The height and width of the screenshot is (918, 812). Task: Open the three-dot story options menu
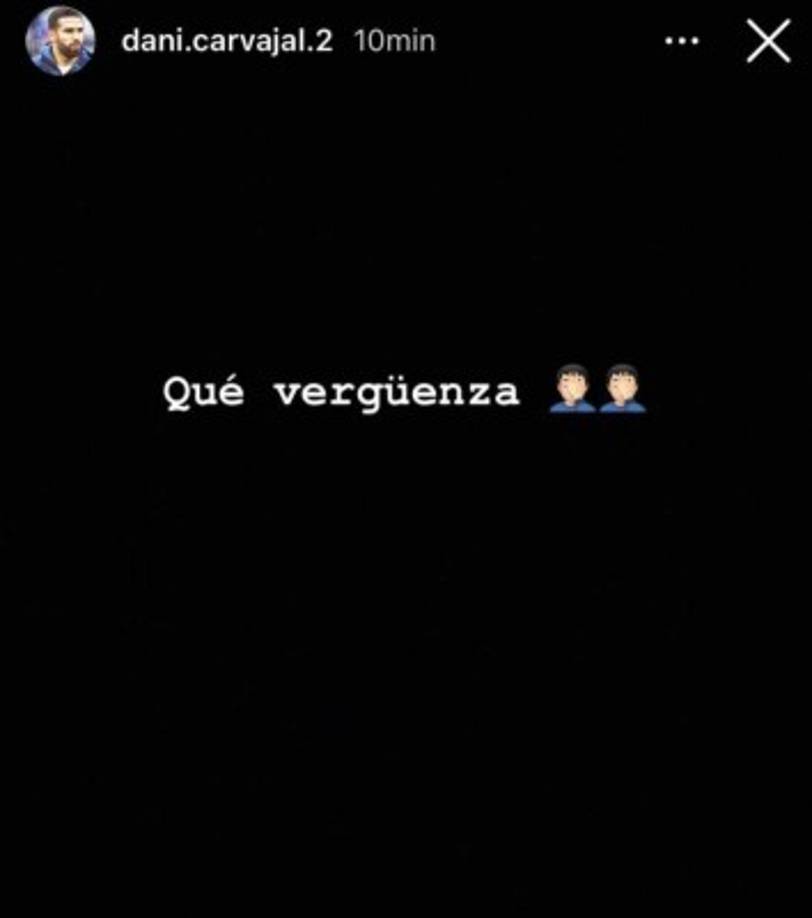click(682, 42)
